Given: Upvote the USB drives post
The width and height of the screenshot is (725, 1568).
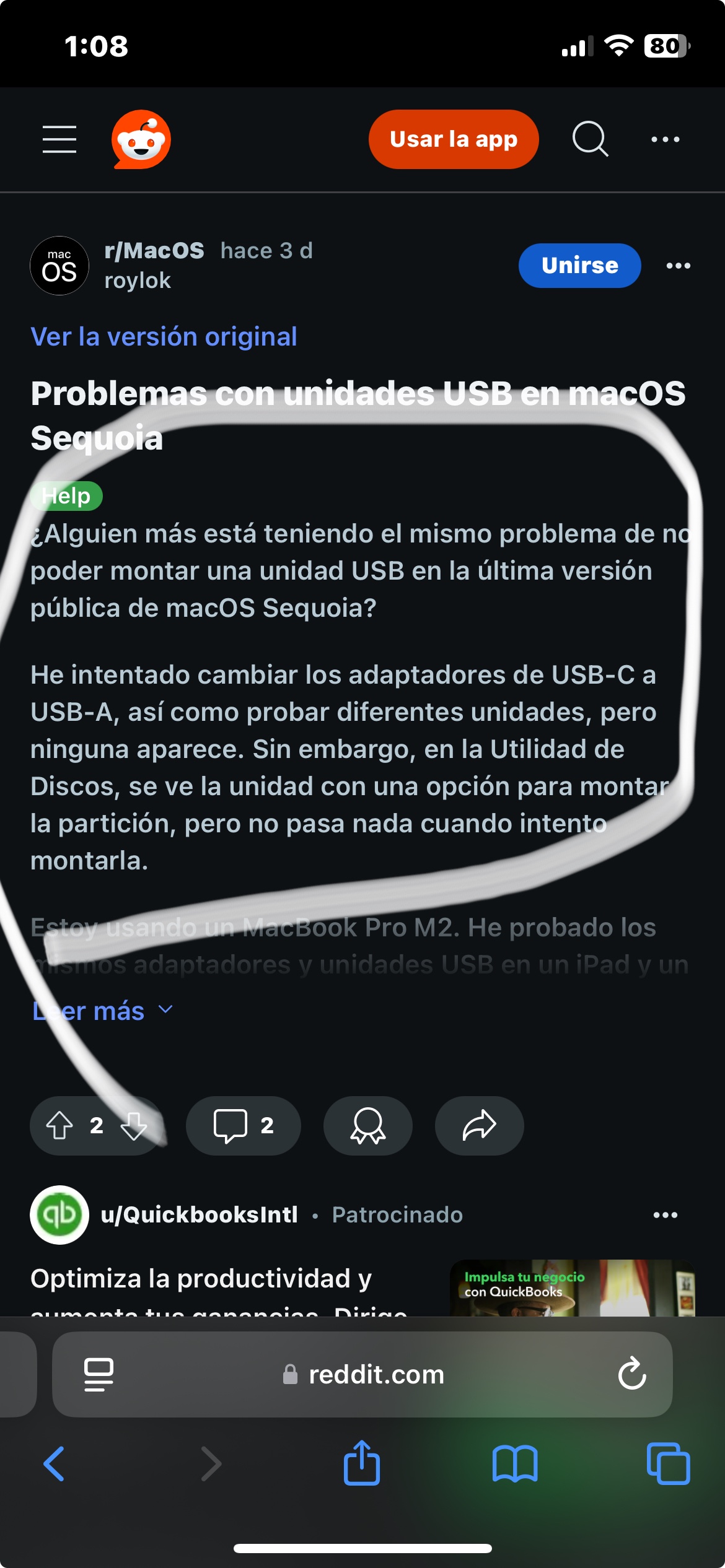Looking at the screenshot, I should click(59, 1125).
